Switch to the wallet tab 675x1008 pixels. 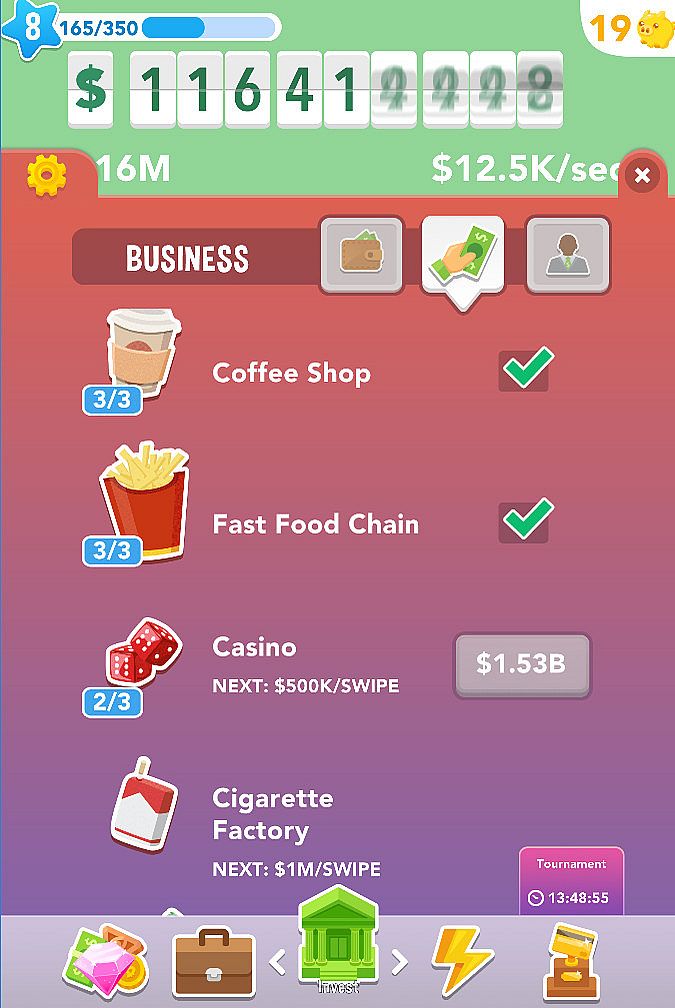click(x=361, y=255)
